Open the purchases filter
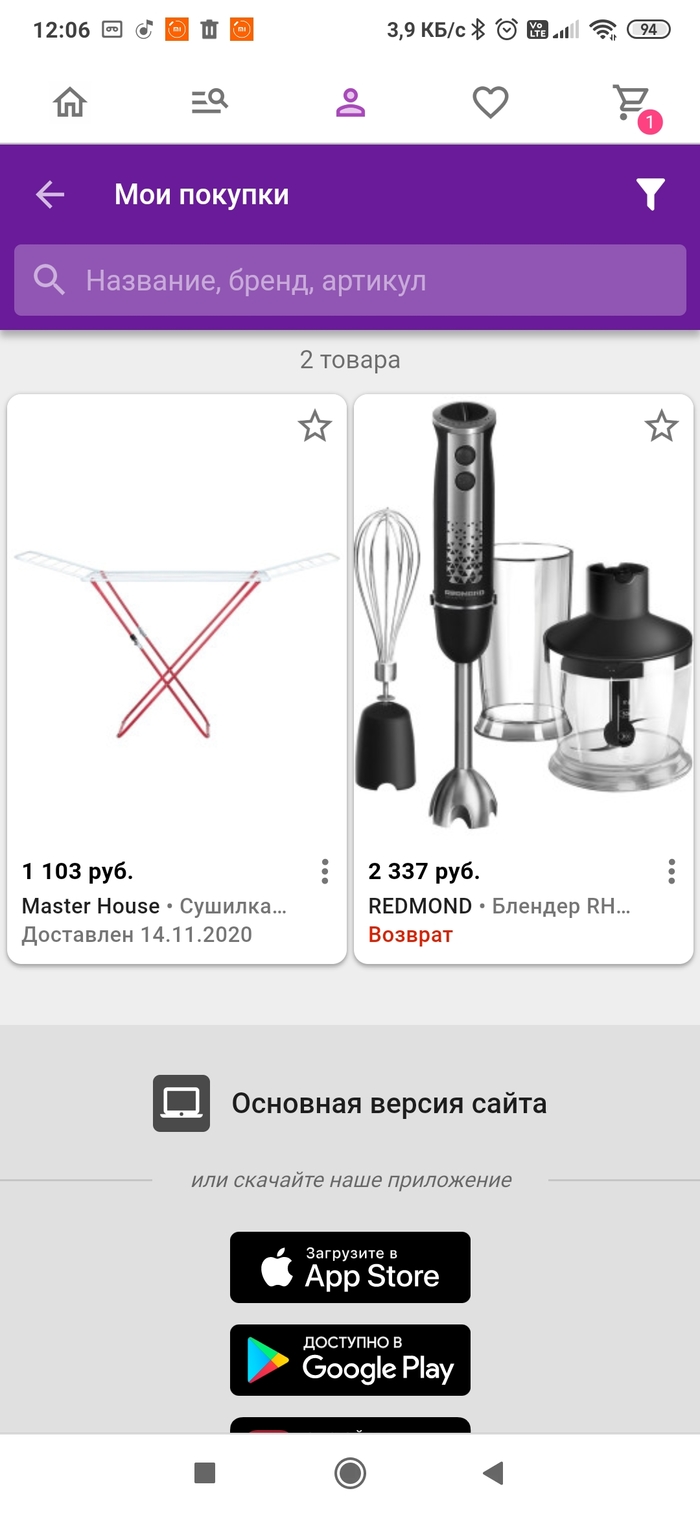 point(651,195)
